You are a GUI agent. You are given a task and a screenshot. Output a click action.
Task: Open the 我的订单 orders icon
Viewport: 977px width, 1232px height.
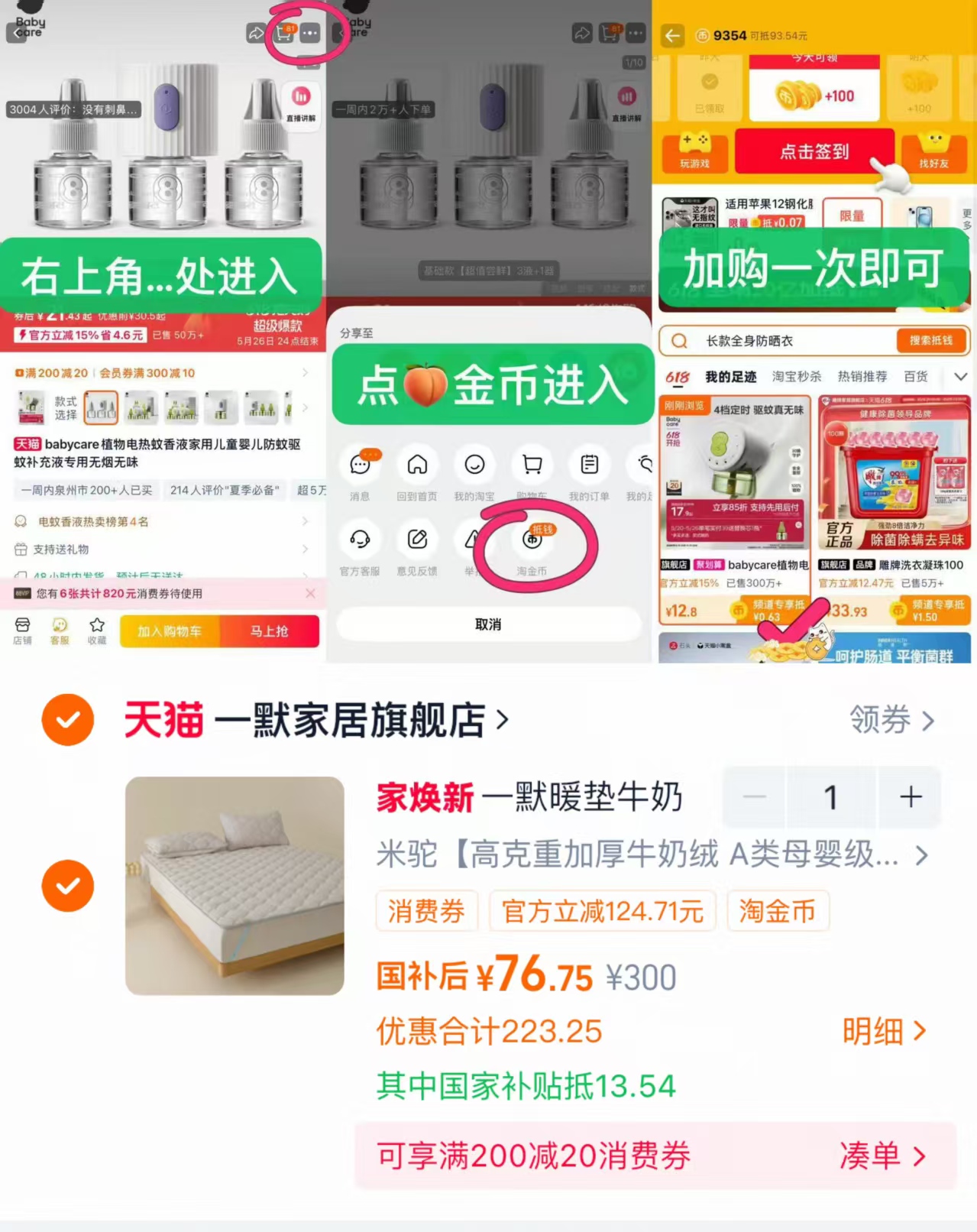pyautogui.click(x=588, y=465)
